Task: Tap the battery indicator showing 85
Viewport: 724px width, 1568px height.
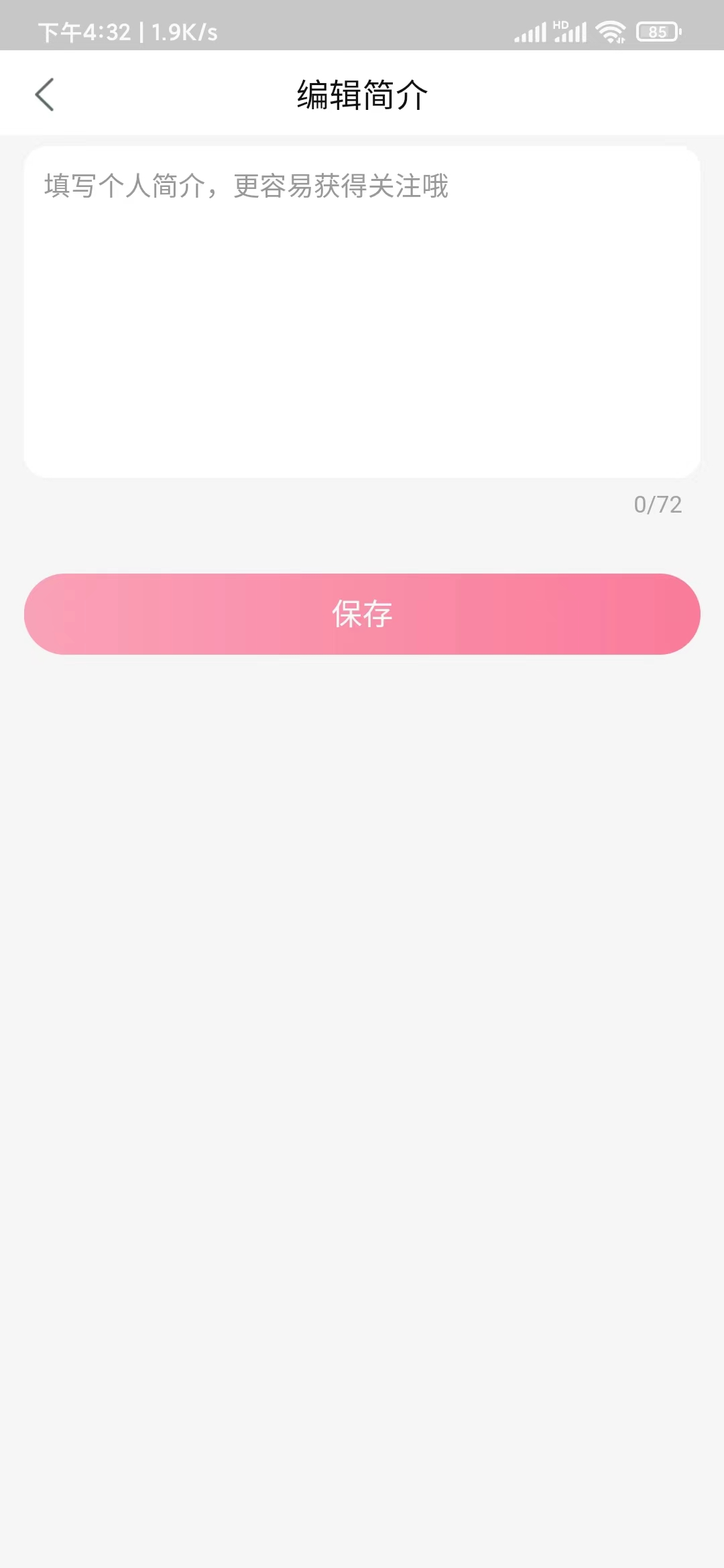Action: (658, 30)
